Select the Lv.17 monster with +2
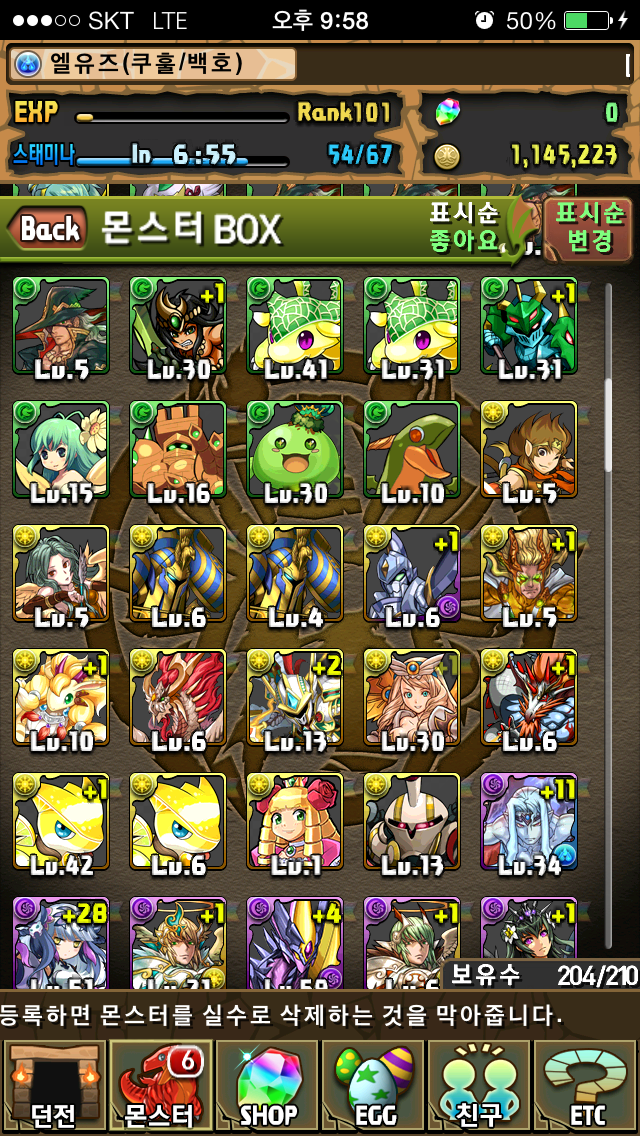640x1136 pixels. click(x=295, y=698)
